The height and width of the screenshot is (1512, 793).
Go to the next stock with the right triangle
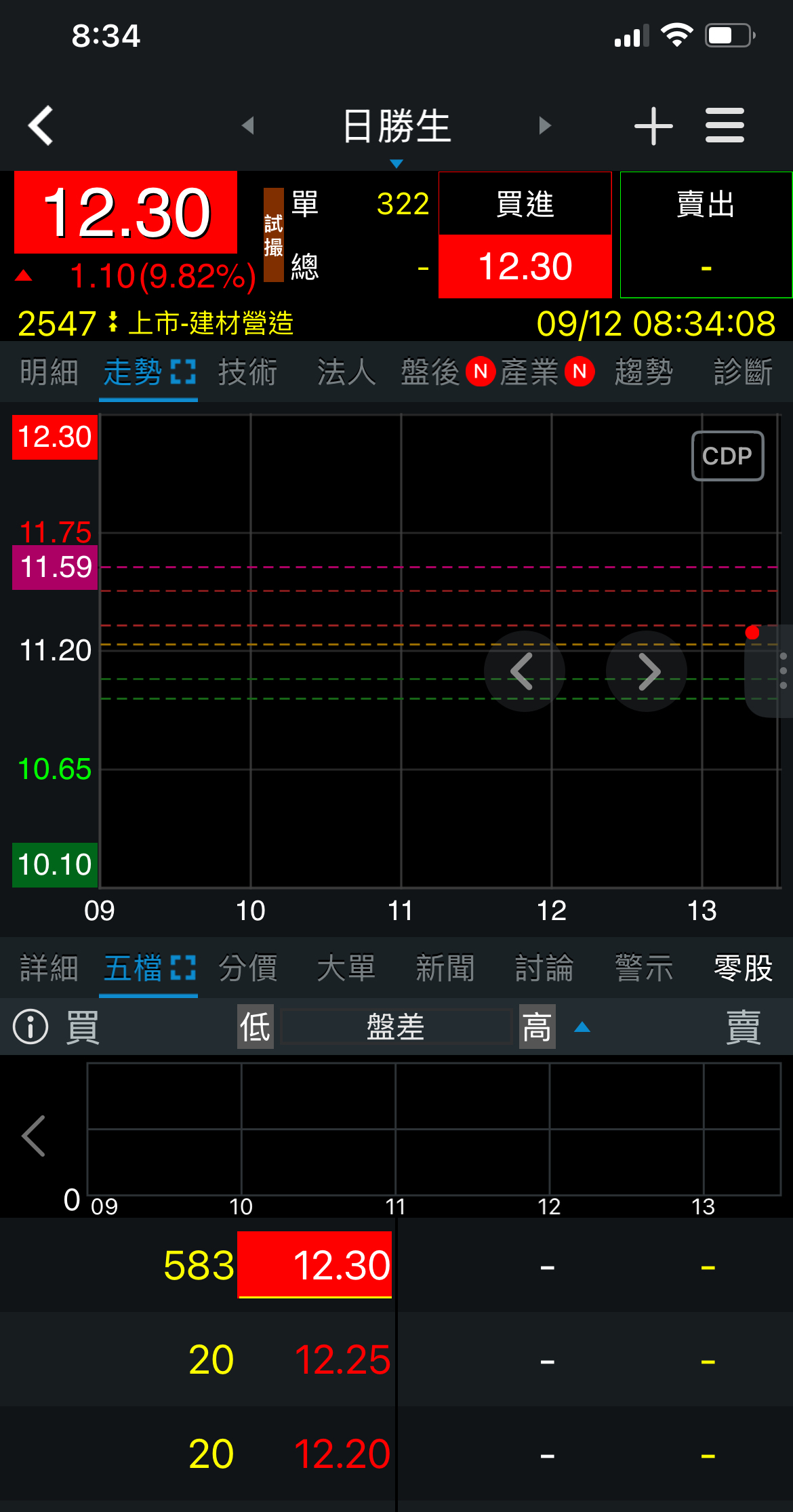[544, 125]
